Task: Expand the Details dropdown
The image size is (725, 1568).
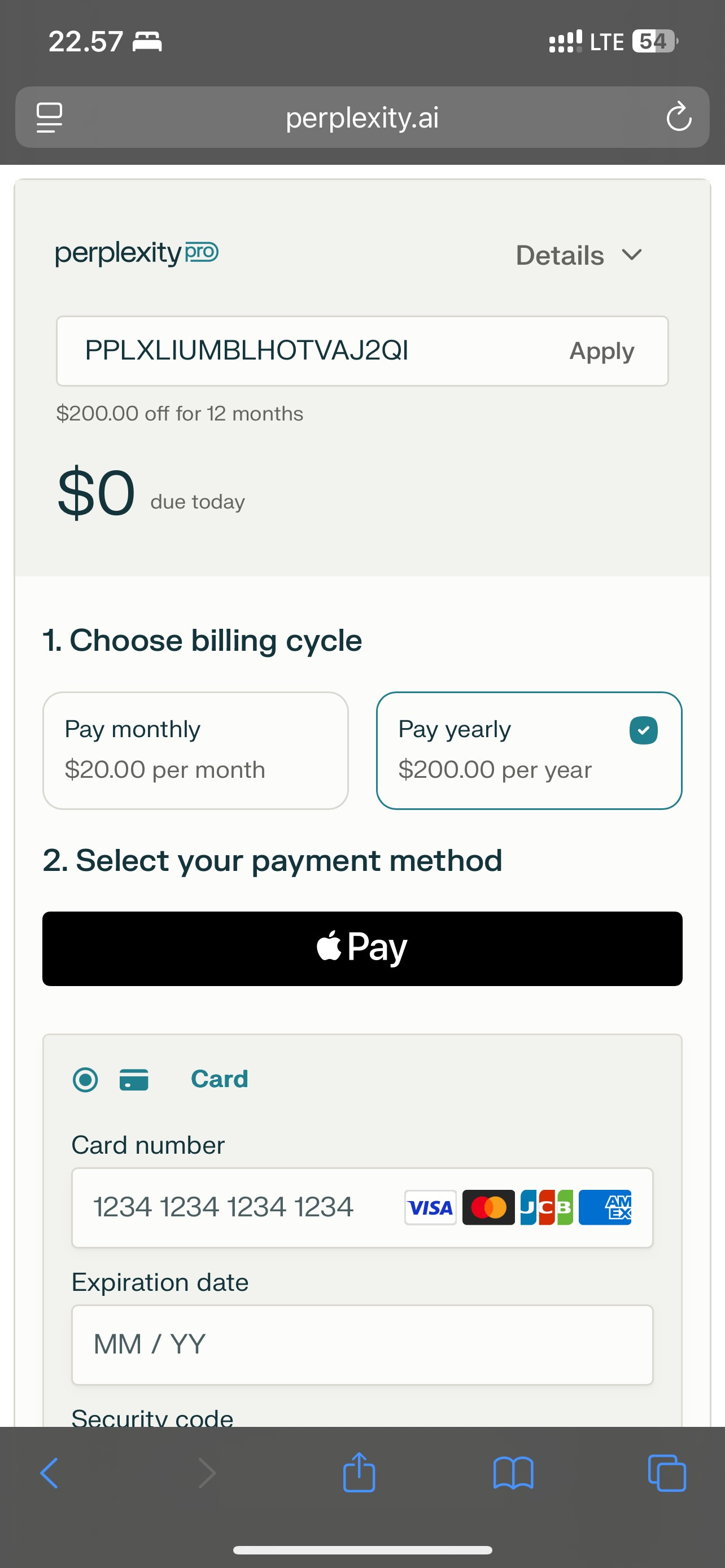Action: coord(579,255)
